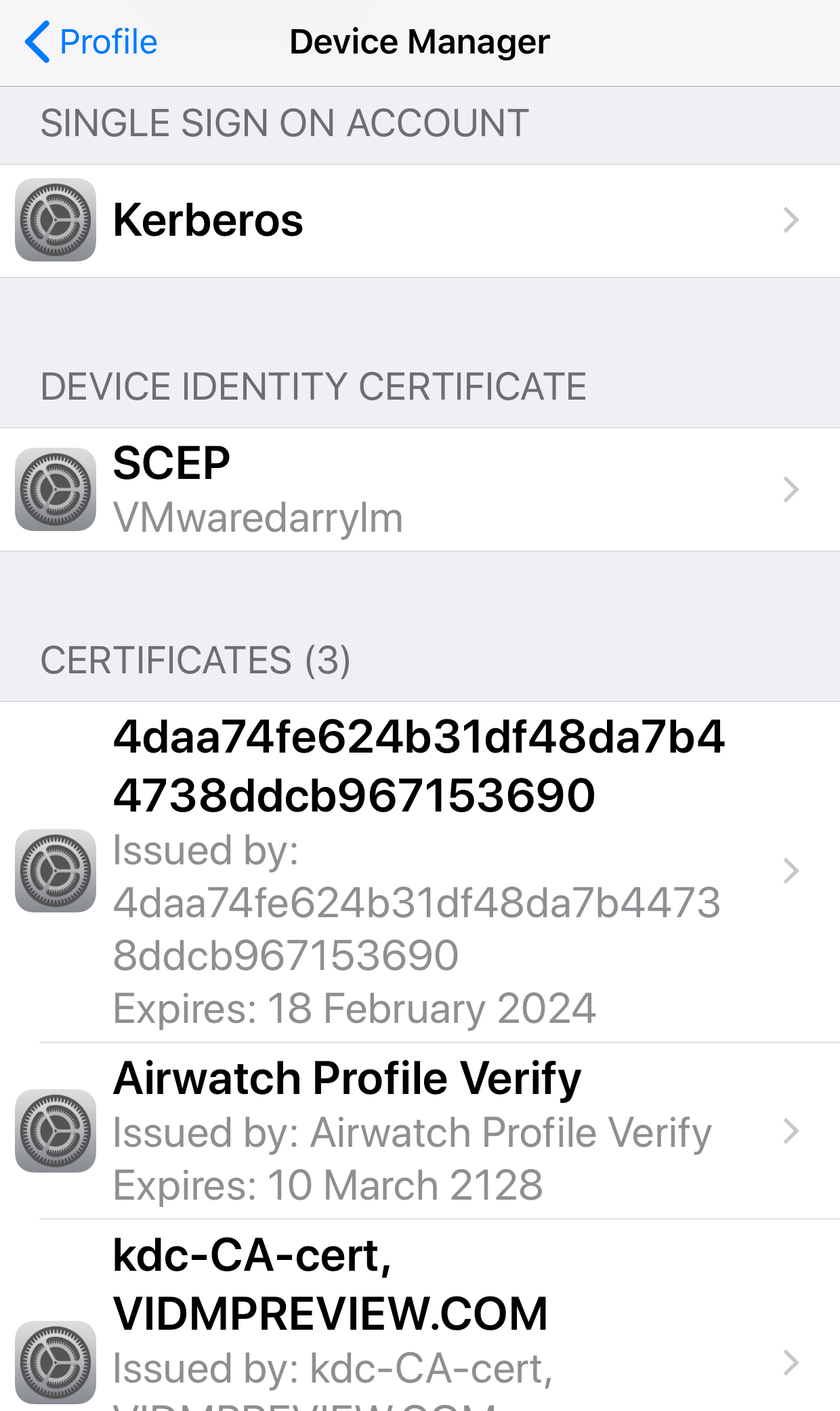840x1411 pixels.
Task: Select the kdc-CA-cert, VIDMPREVIEW.COM certificate
Action: (420, 1321)
